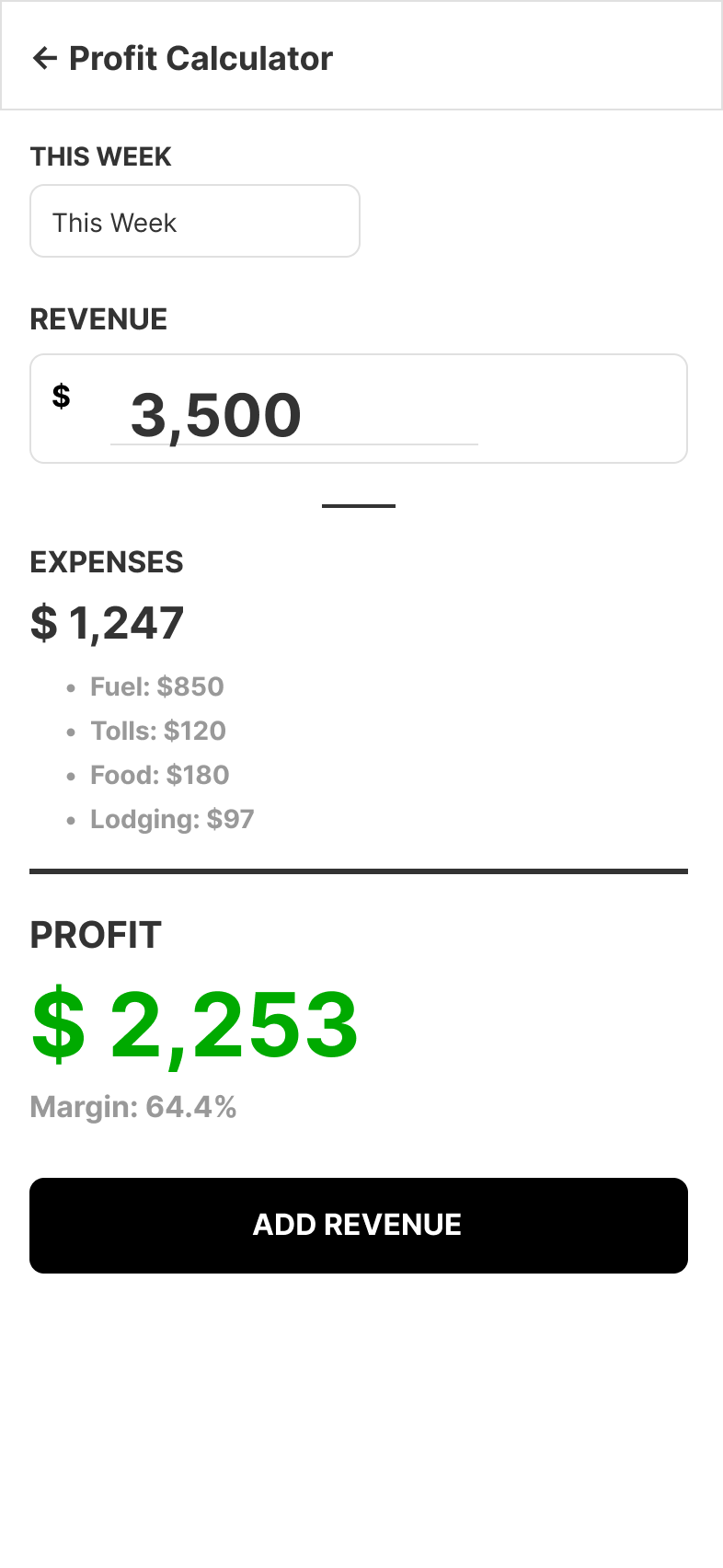This screenshot has width=723, height=1568.
Task: Click the THIS WEEK label
Action: coord(101,156)
